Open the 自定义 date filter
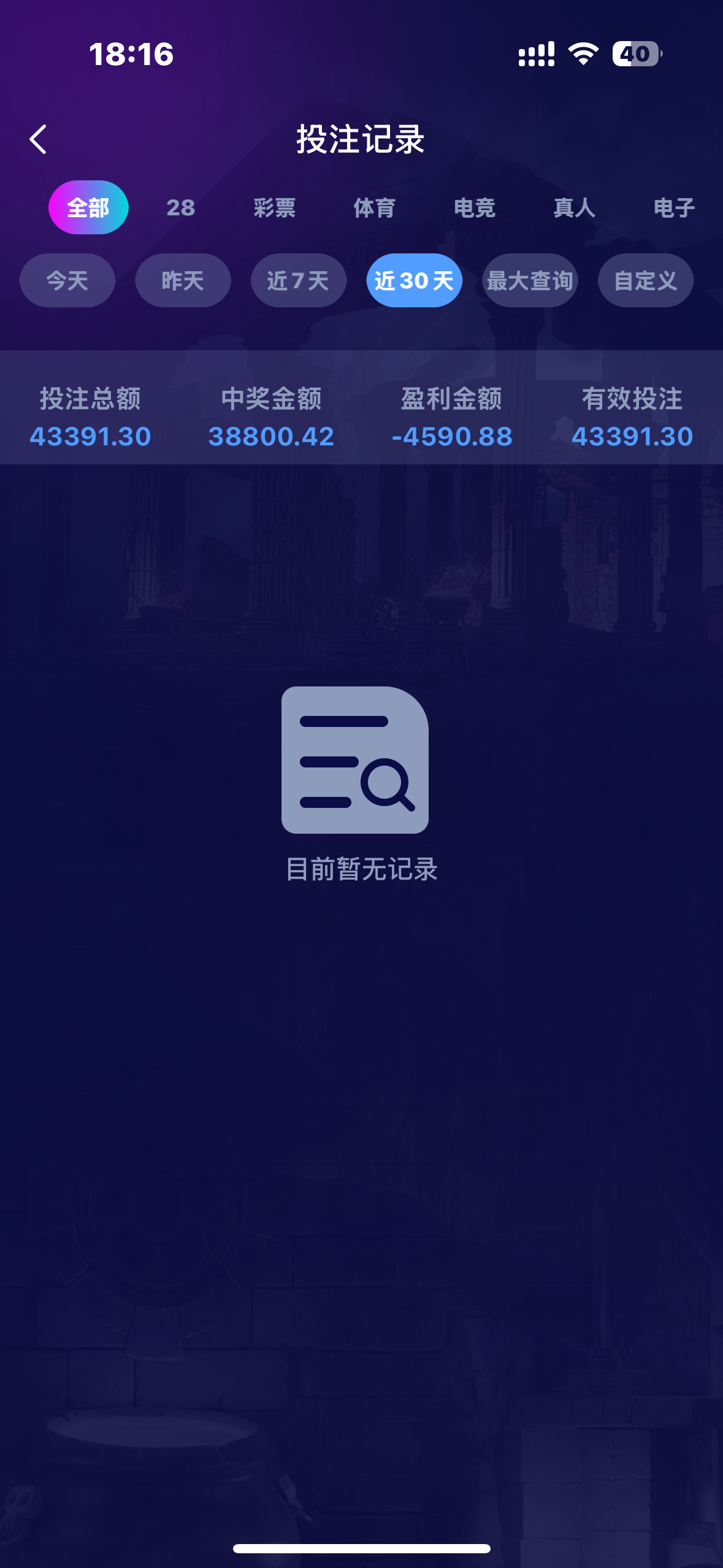 click(646, 280)
